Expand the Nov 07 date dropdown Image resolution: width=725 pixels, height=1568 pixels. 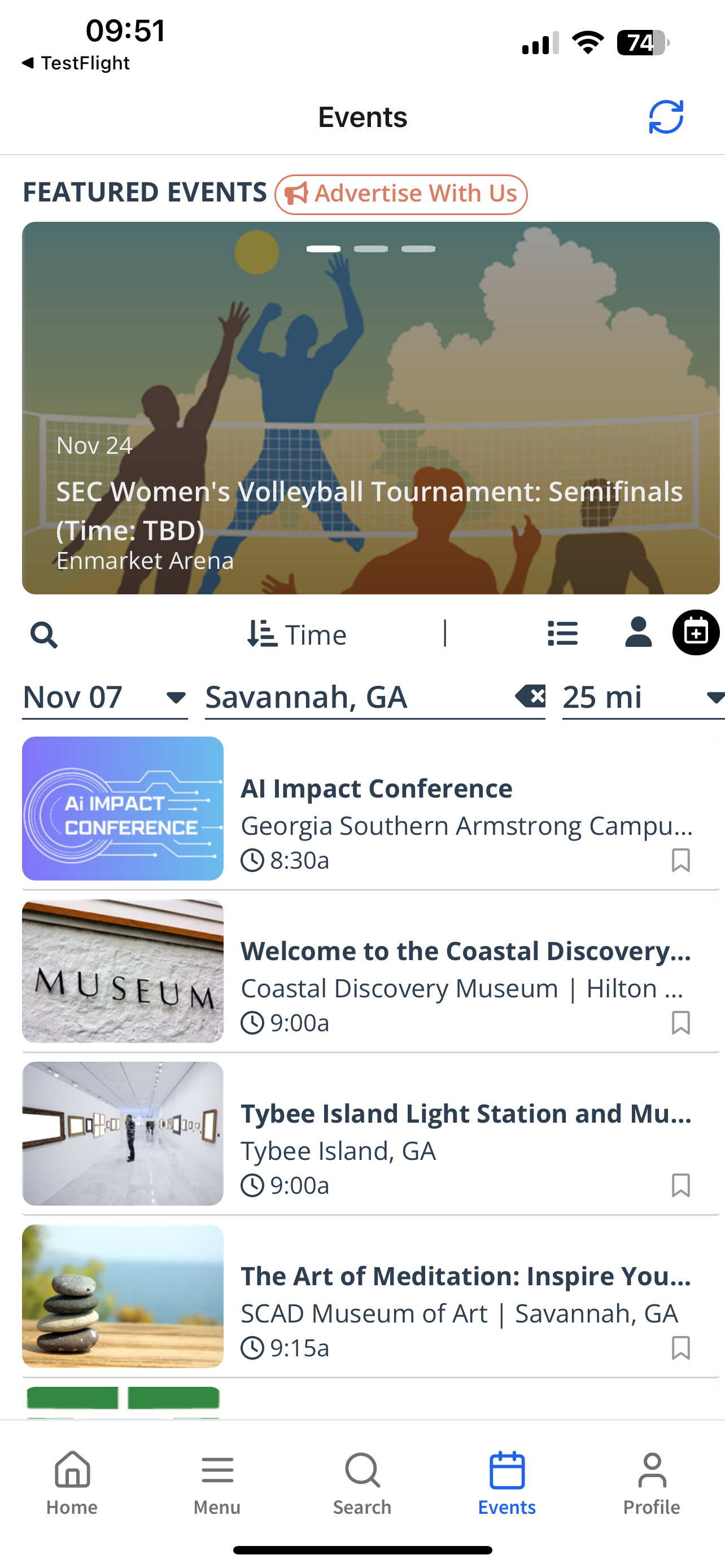point(104,697)
